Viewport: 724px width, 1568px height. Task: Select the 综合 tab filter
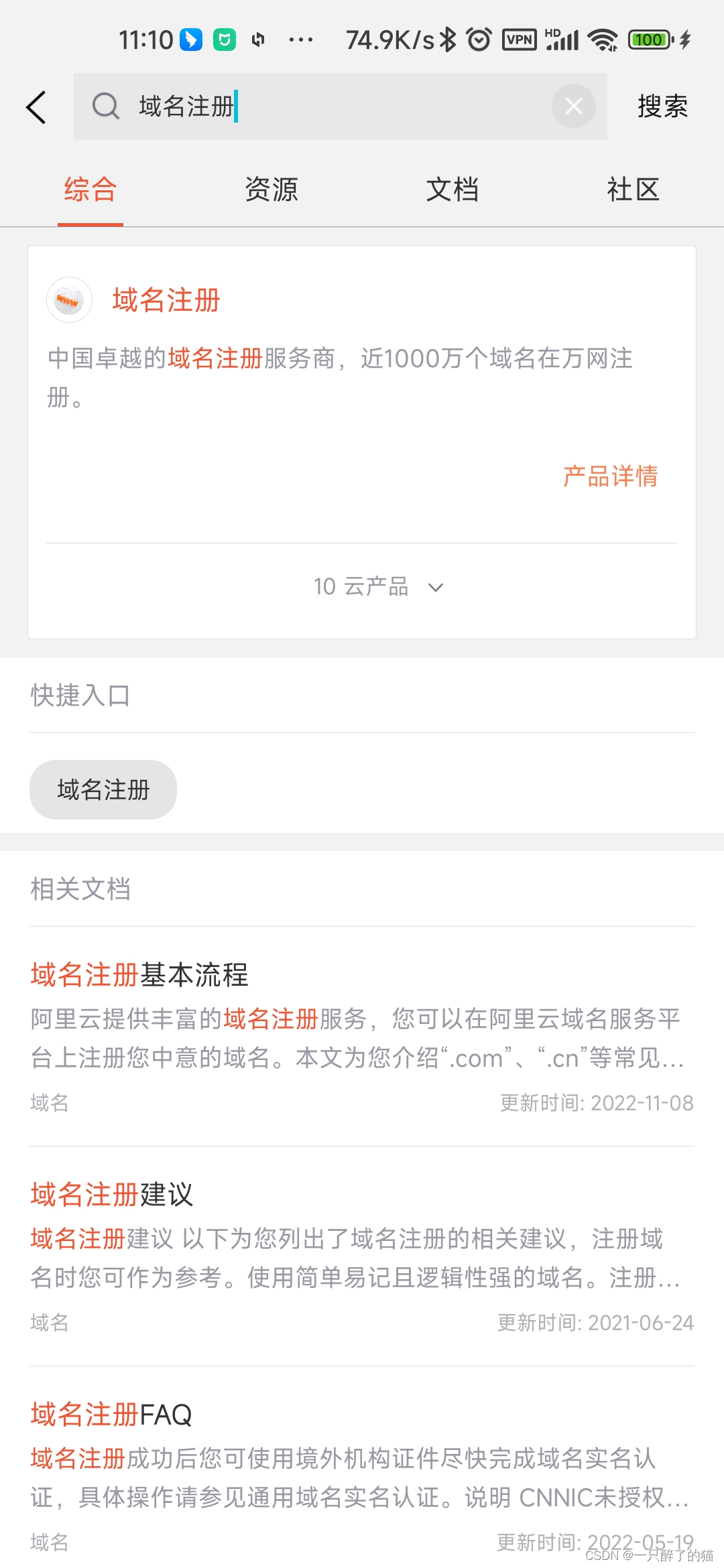pos(89,190)
